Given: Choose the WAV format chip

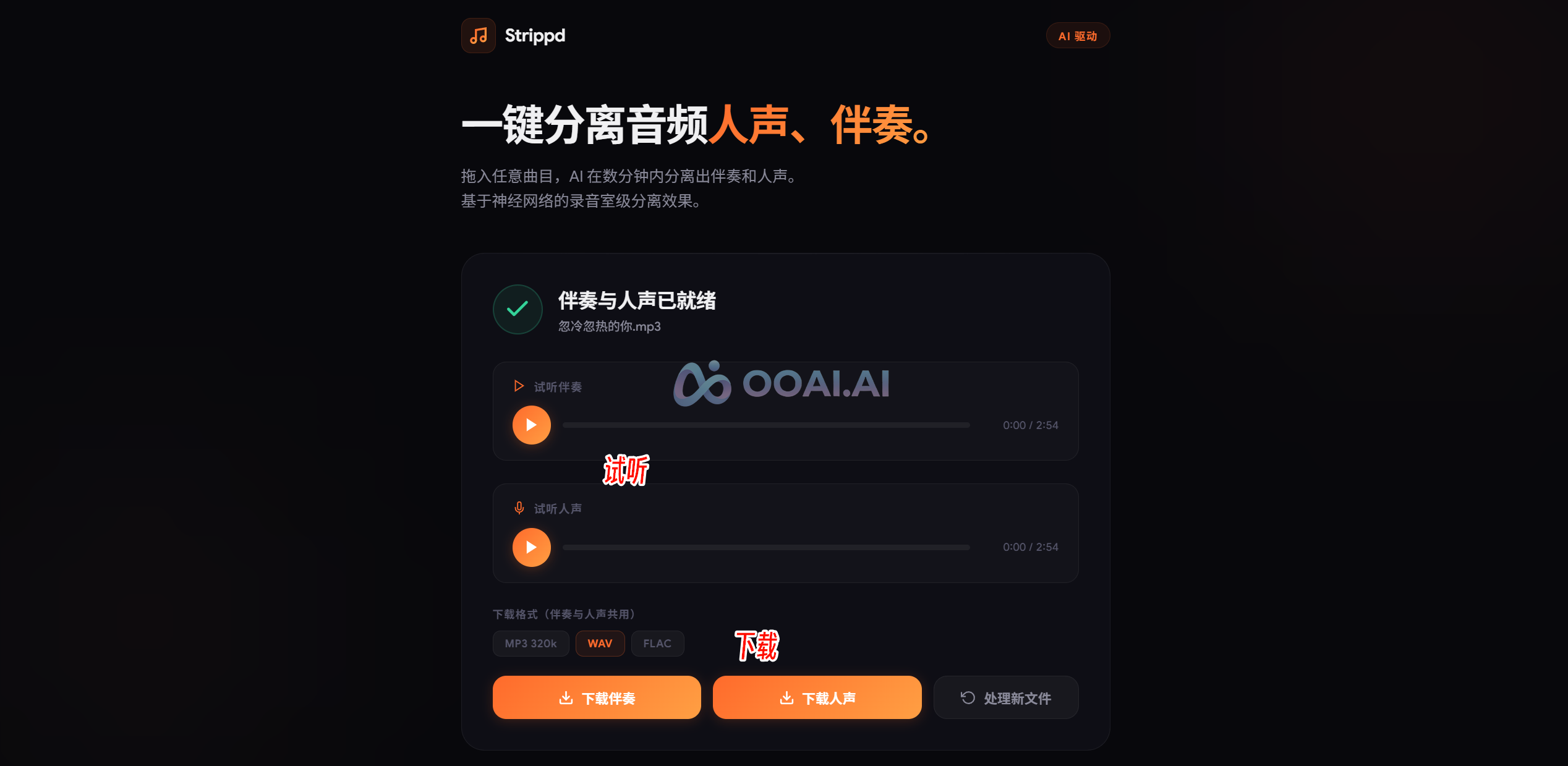Looking at the screenshot, I should [x=600, y=644].
